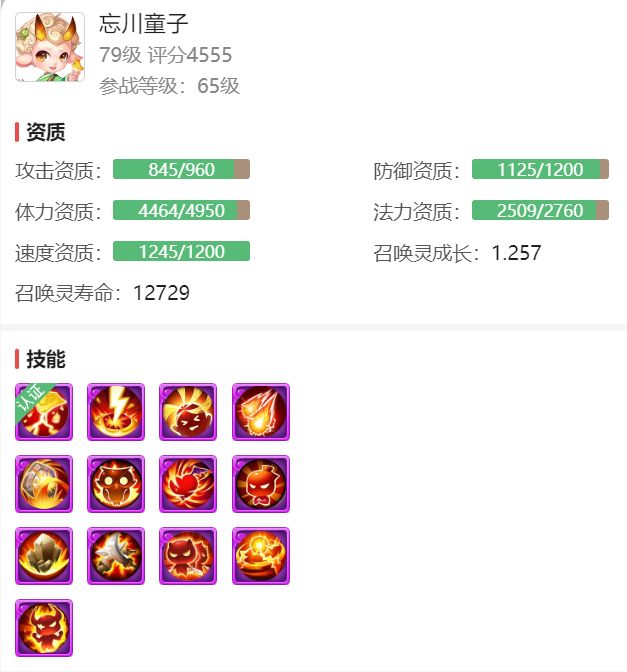
Task: Open the skill marked with 认证 badge
Action: (x=44, y=412)
